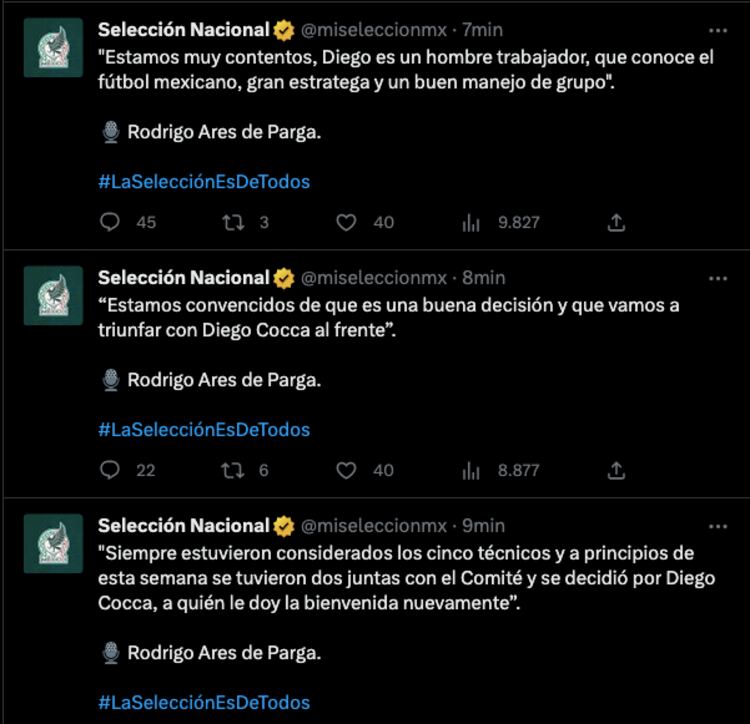Open #LaSelecciónEsDeTodos hashtag in the 8min tweet
Image resolution: width=750 pixels, height=724 pixels.
pyautogui.click(x=204, y=429)
